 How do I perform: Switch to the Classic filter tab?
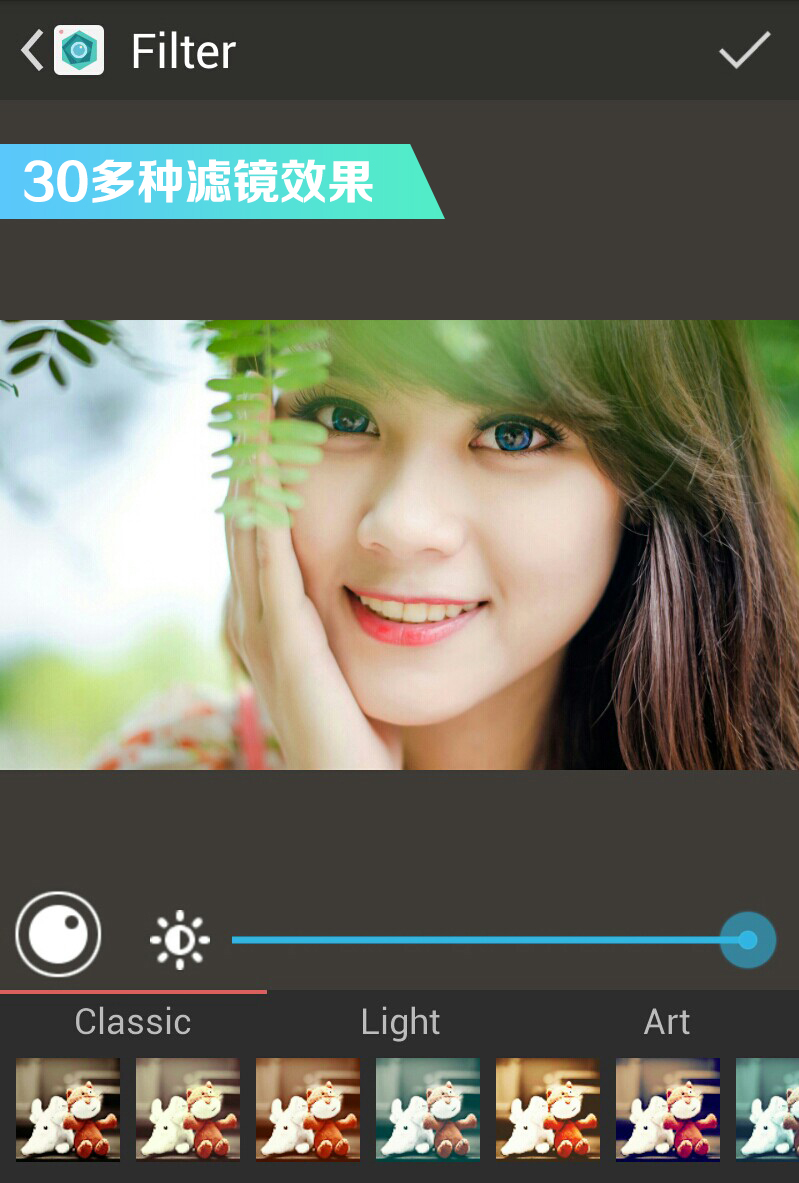pyautogui.click(x=133, y=1022)
